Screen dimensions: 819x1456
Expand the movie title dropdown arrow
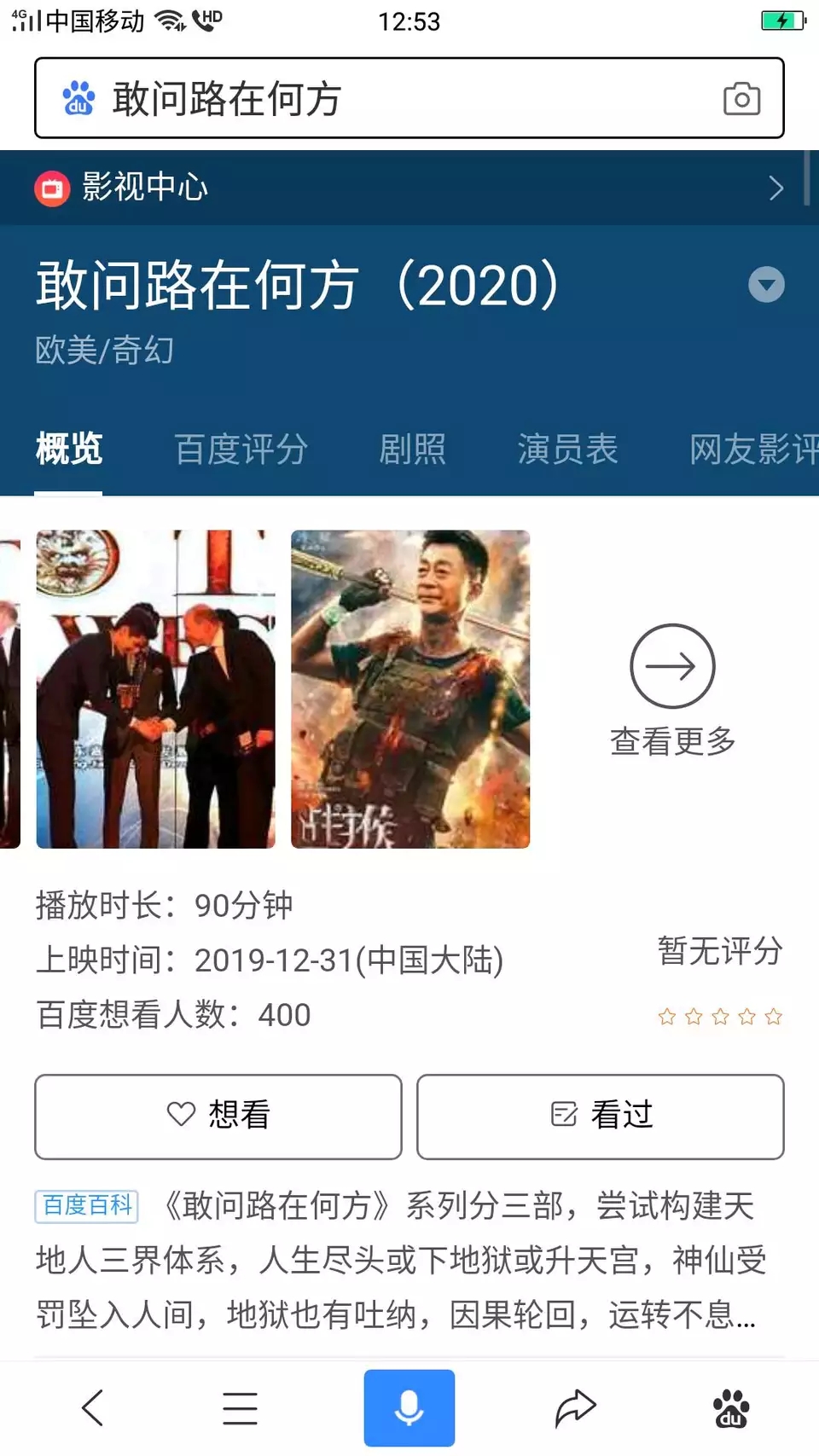[766, 285]
